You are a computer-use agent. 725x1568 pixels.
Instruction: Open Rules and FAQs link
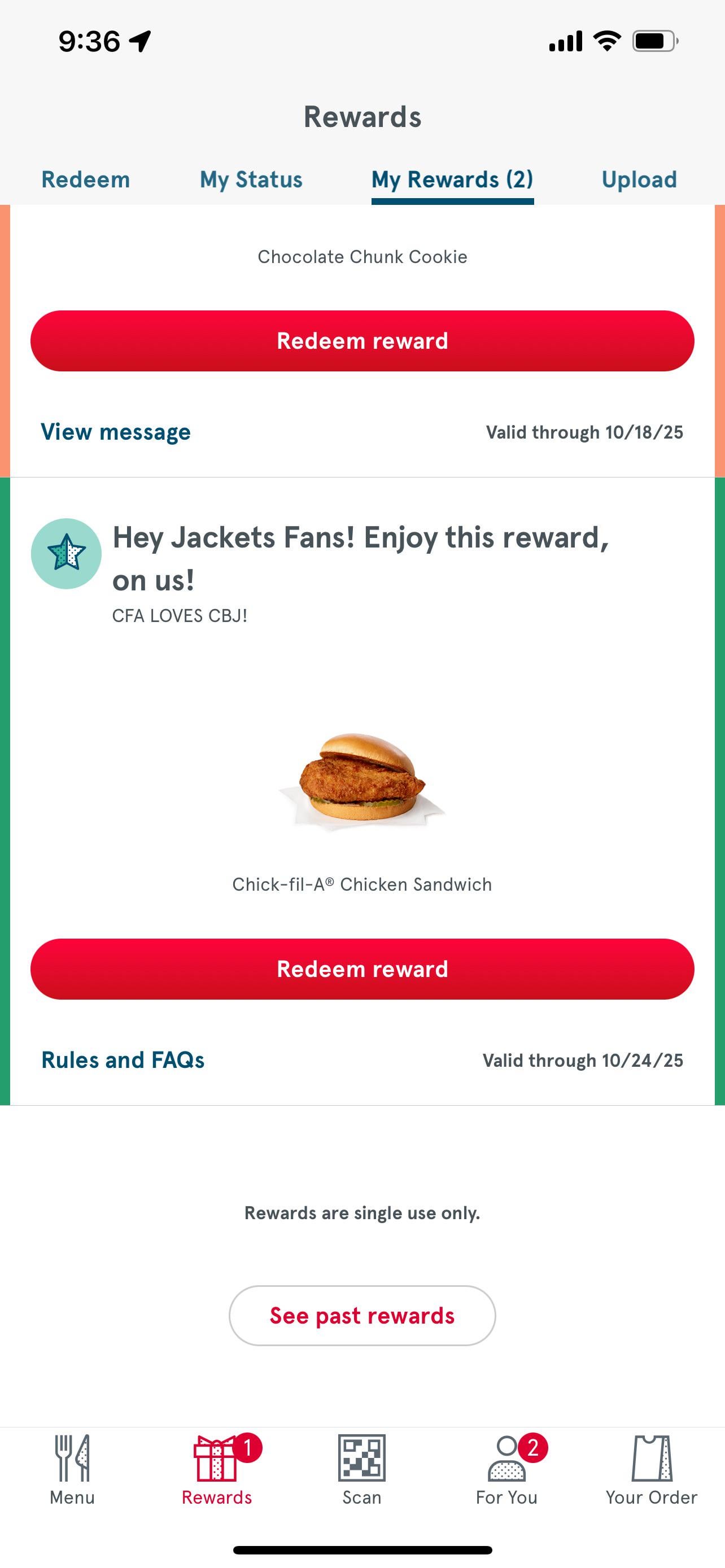click(123, 1061)
